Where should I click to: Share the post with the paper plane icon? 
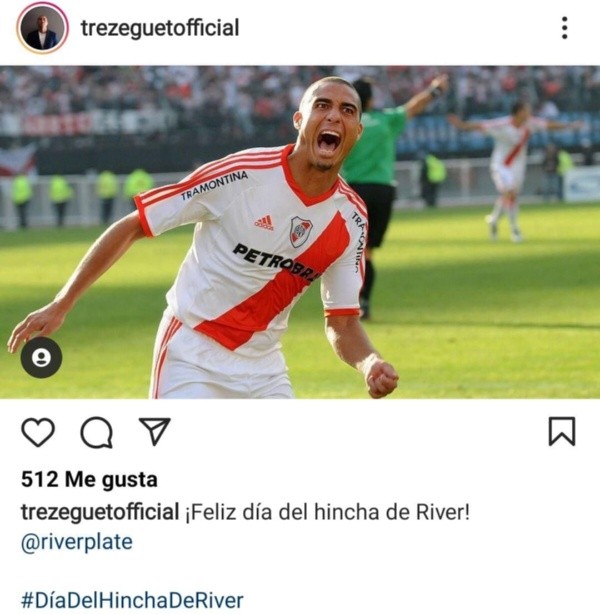(x=154, y=431)
